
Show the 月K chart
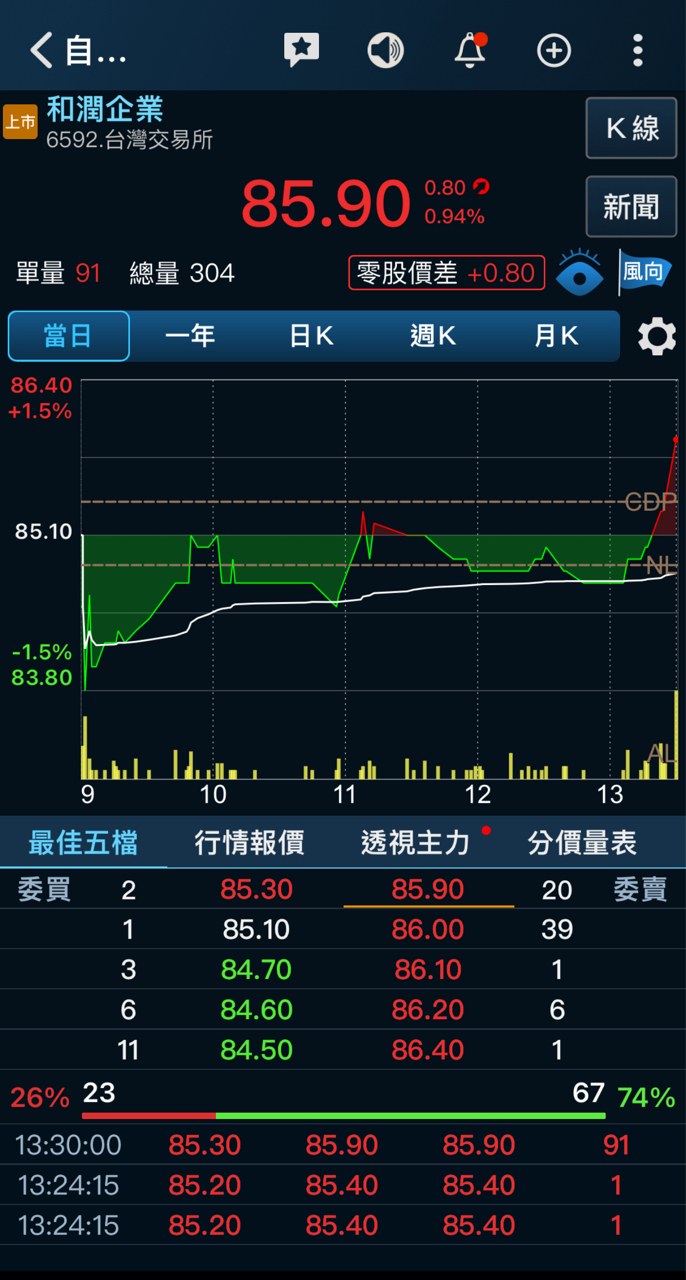click(x=556, y=336)
